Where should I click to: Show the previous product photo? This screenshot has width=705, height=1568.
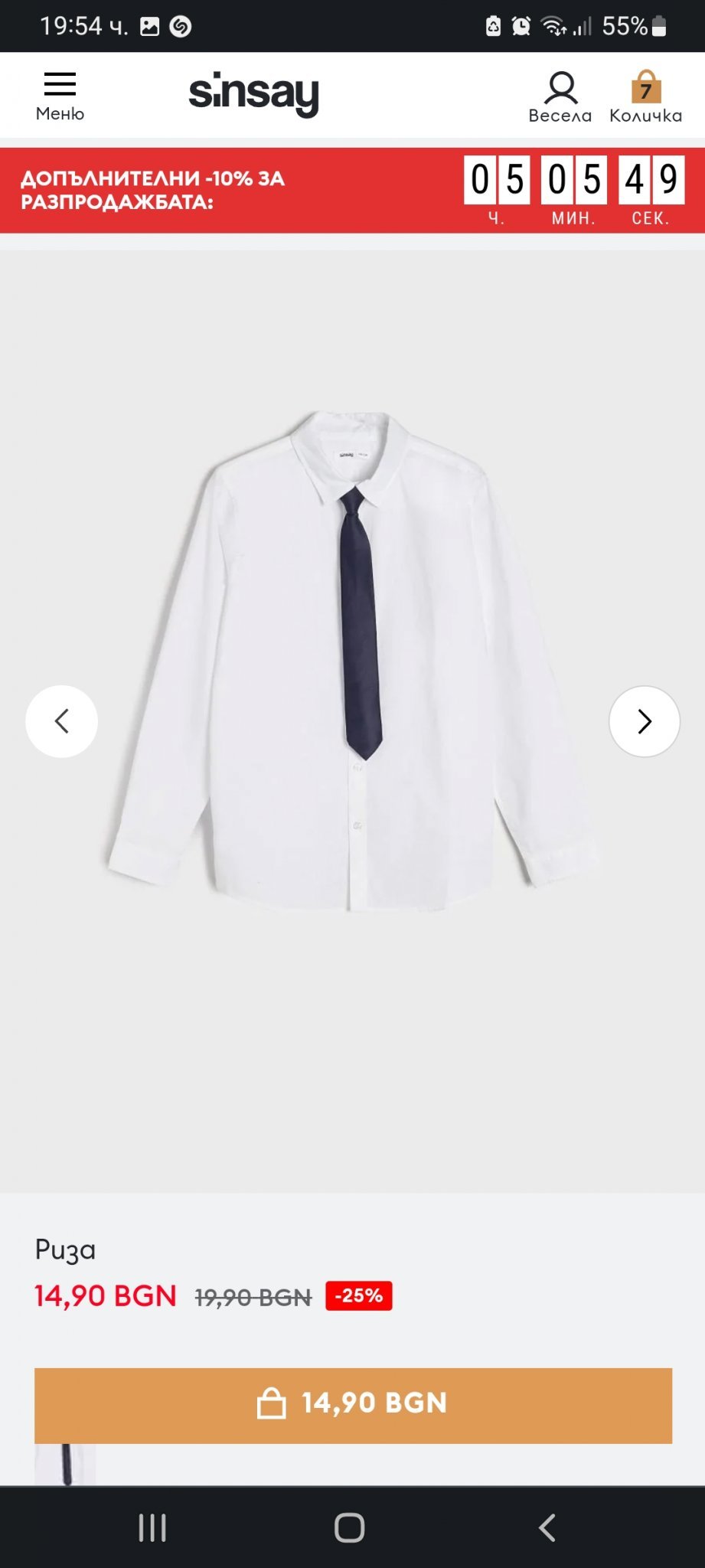pyautogui.click(x=62, y=721)
